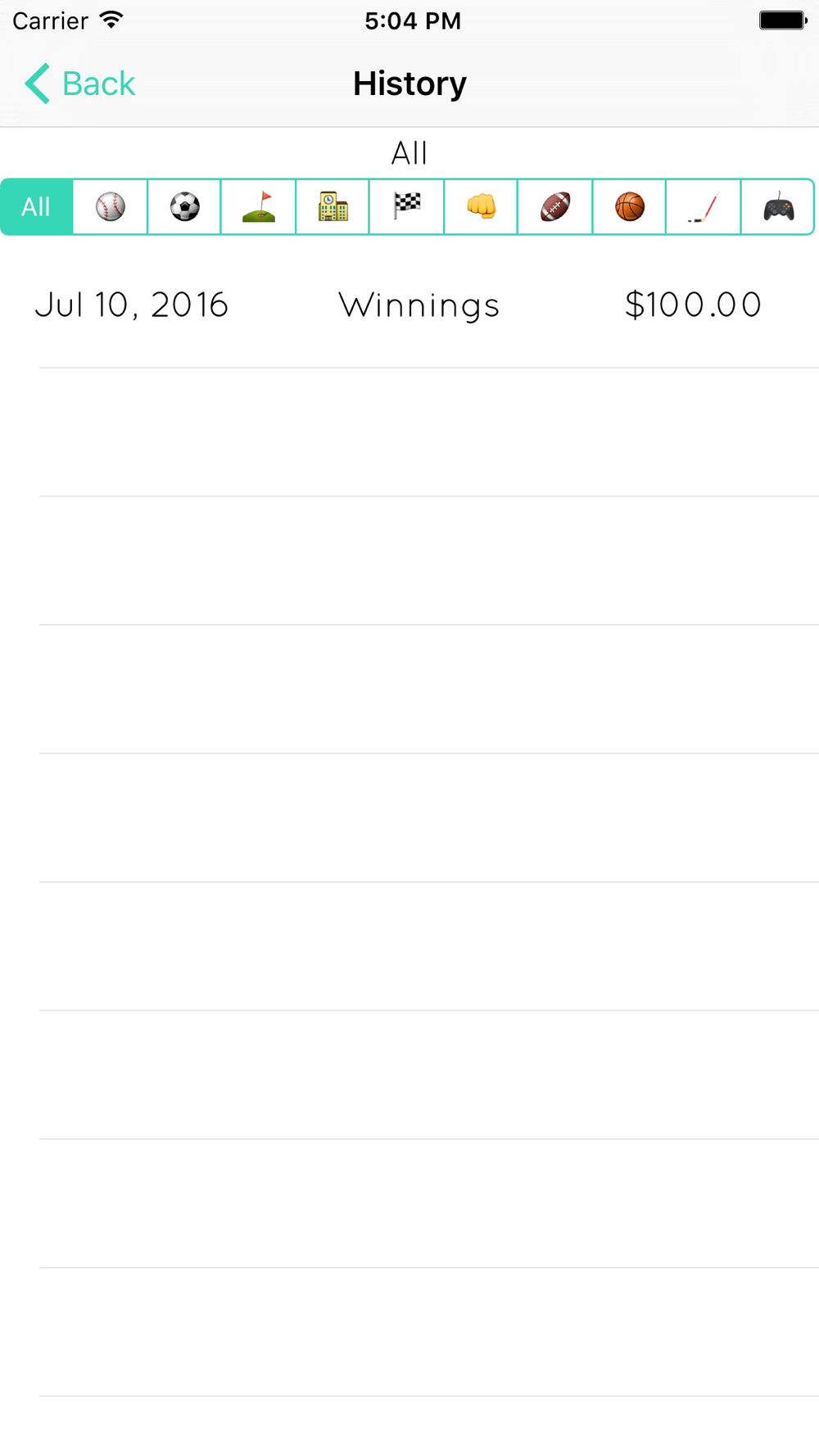The image size is (819, 1456).
Task: Select the school building filter
Action: [x=333, y=206]
